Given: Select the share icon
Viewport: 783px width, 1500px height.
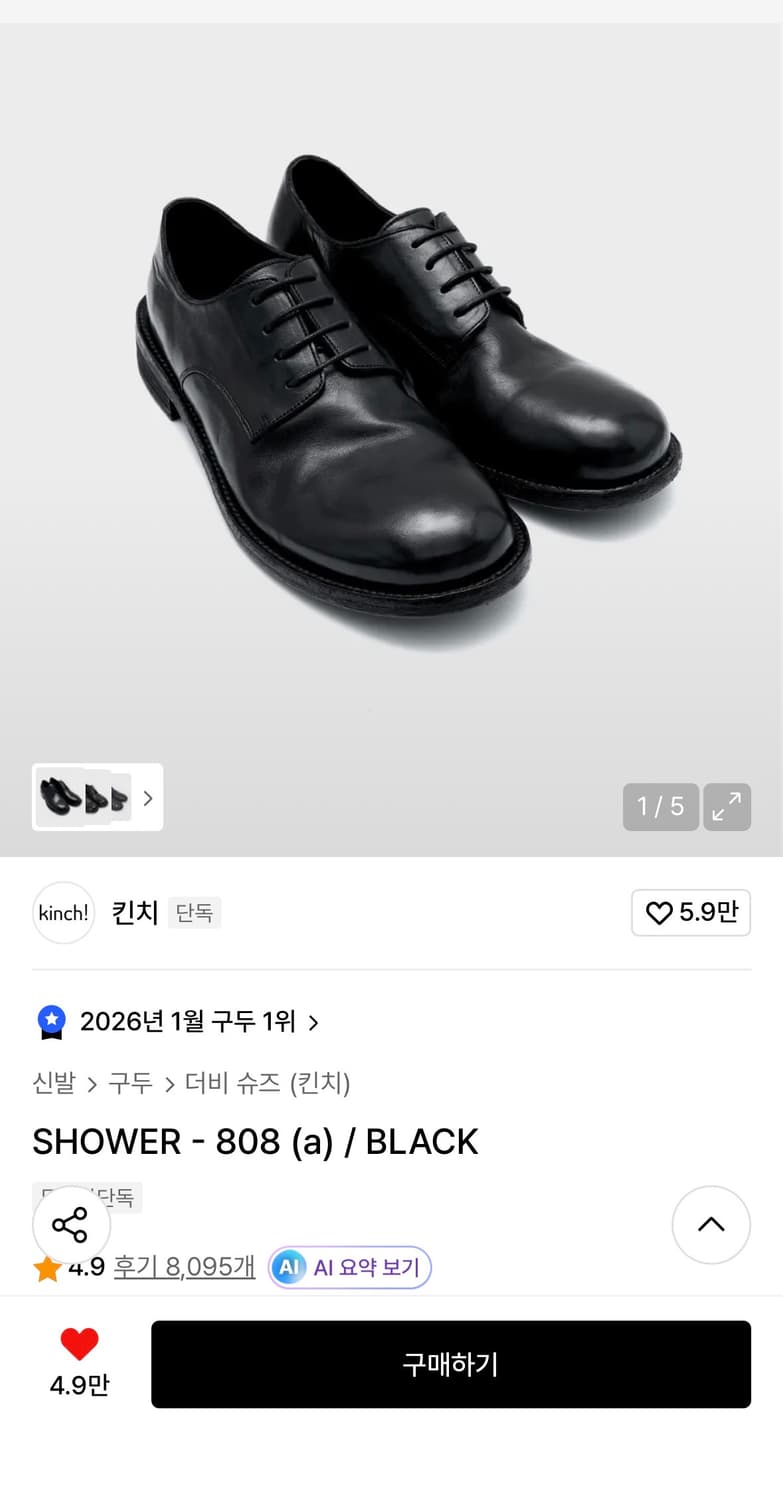Looking at the screenshot, I should 70,1224.
